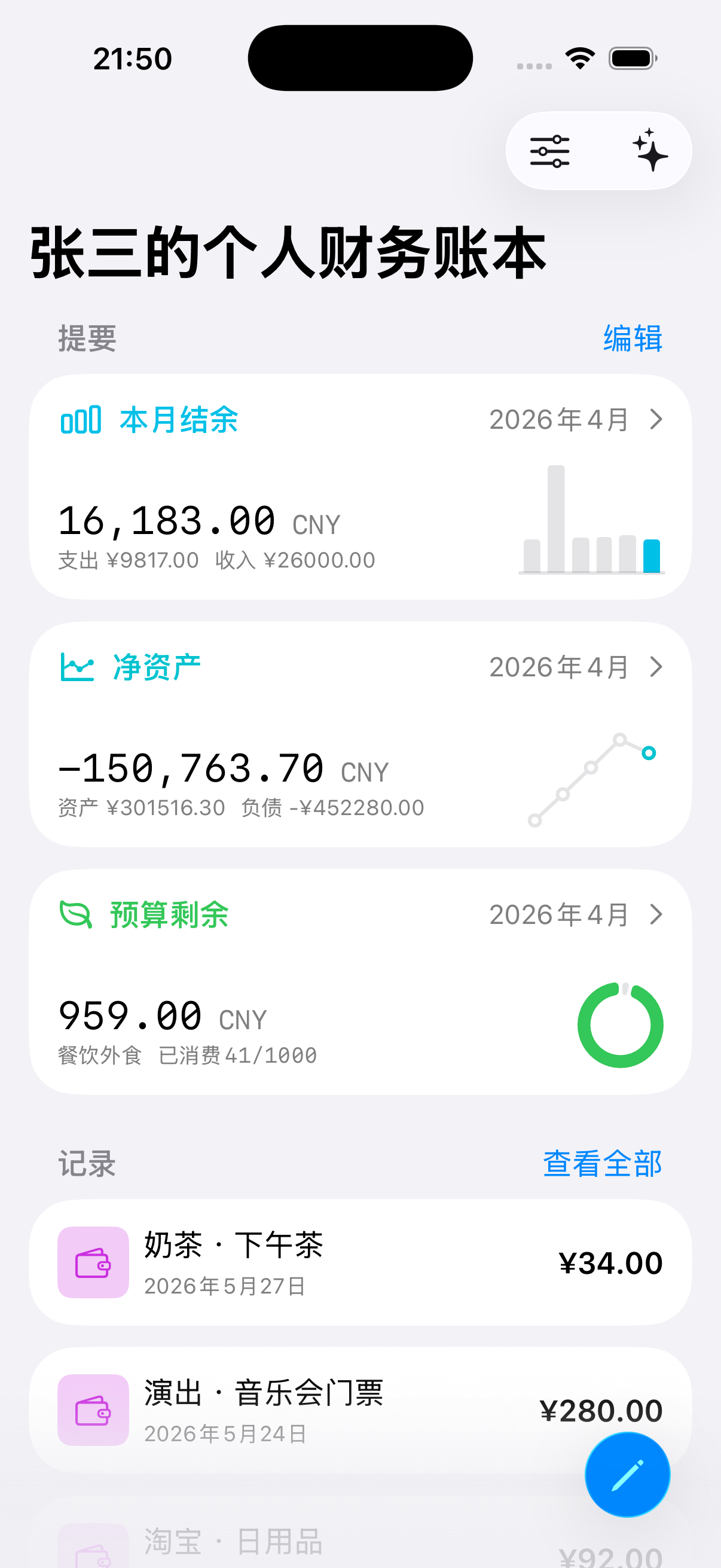Viewport: 721px width, 1568px height.
Task: Tap the green leaf icon beside 预算剩余
Action: coord(75,914)
